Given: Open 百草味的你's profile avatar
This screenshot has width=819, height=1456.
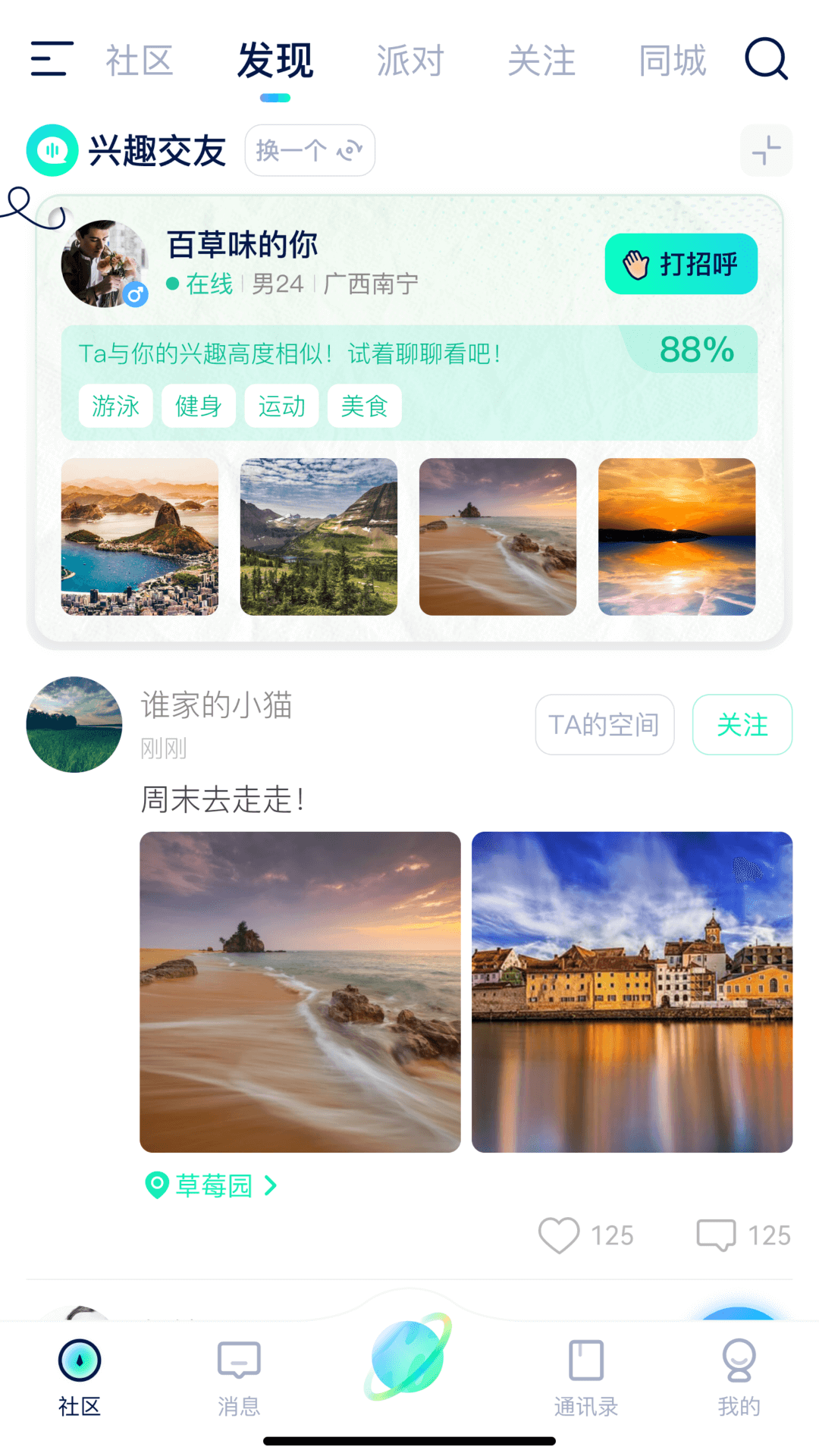Looking at the screenshot, I should click(x=104, y=264).
